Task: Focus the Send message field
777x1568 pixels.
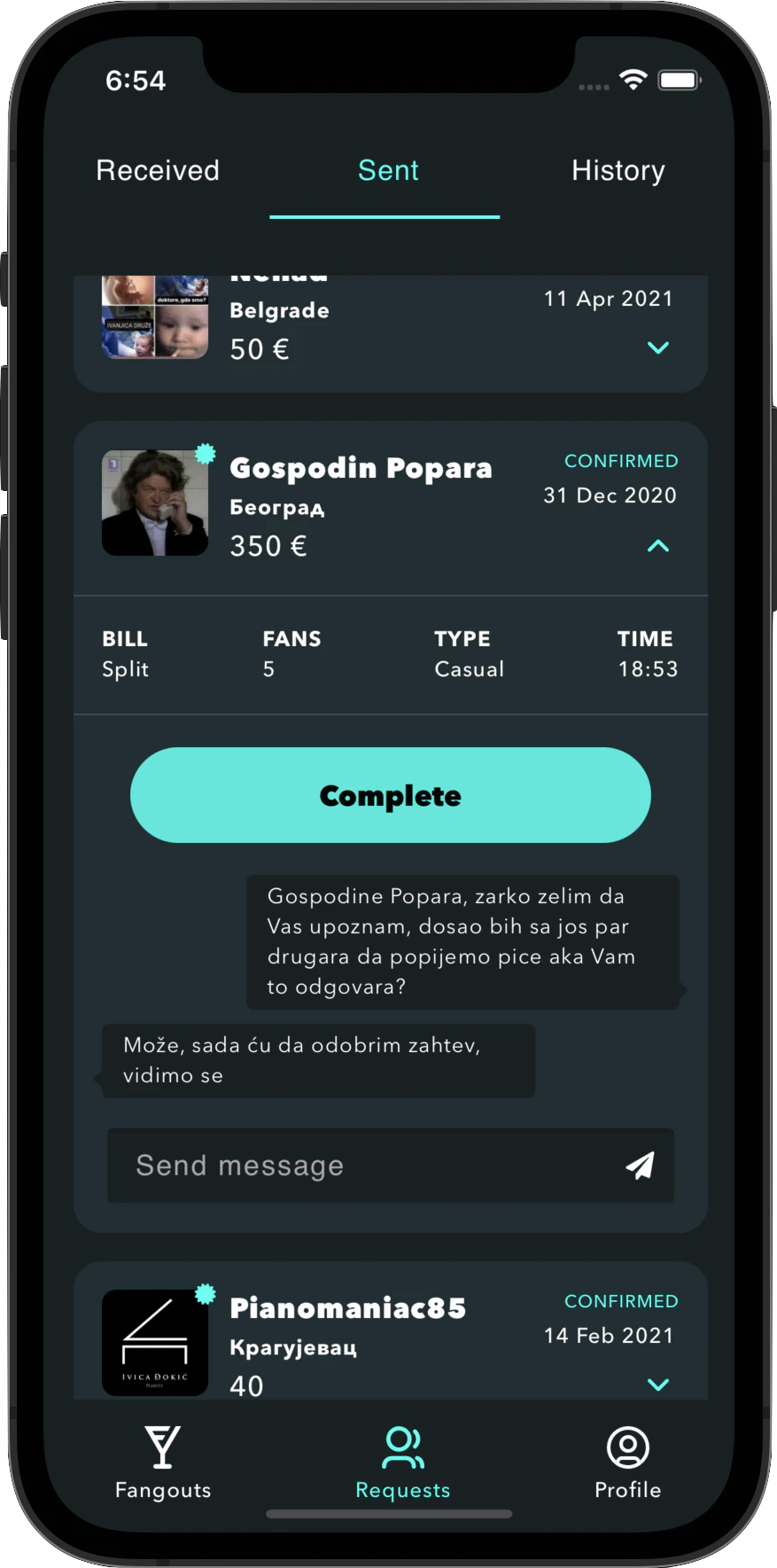Action: coord(363,1166)
